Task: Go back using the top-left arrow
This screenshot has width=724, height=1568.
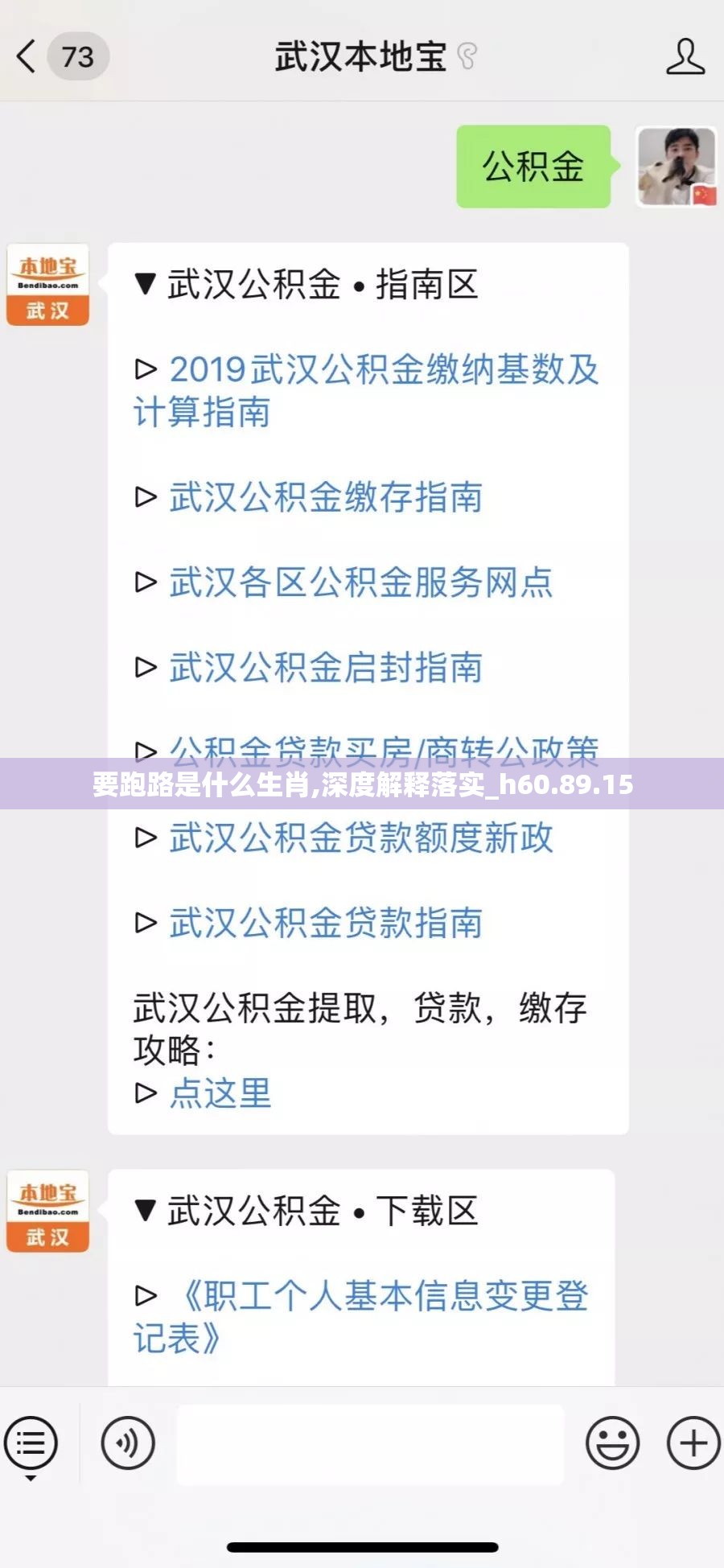Action: coord(27,57)
